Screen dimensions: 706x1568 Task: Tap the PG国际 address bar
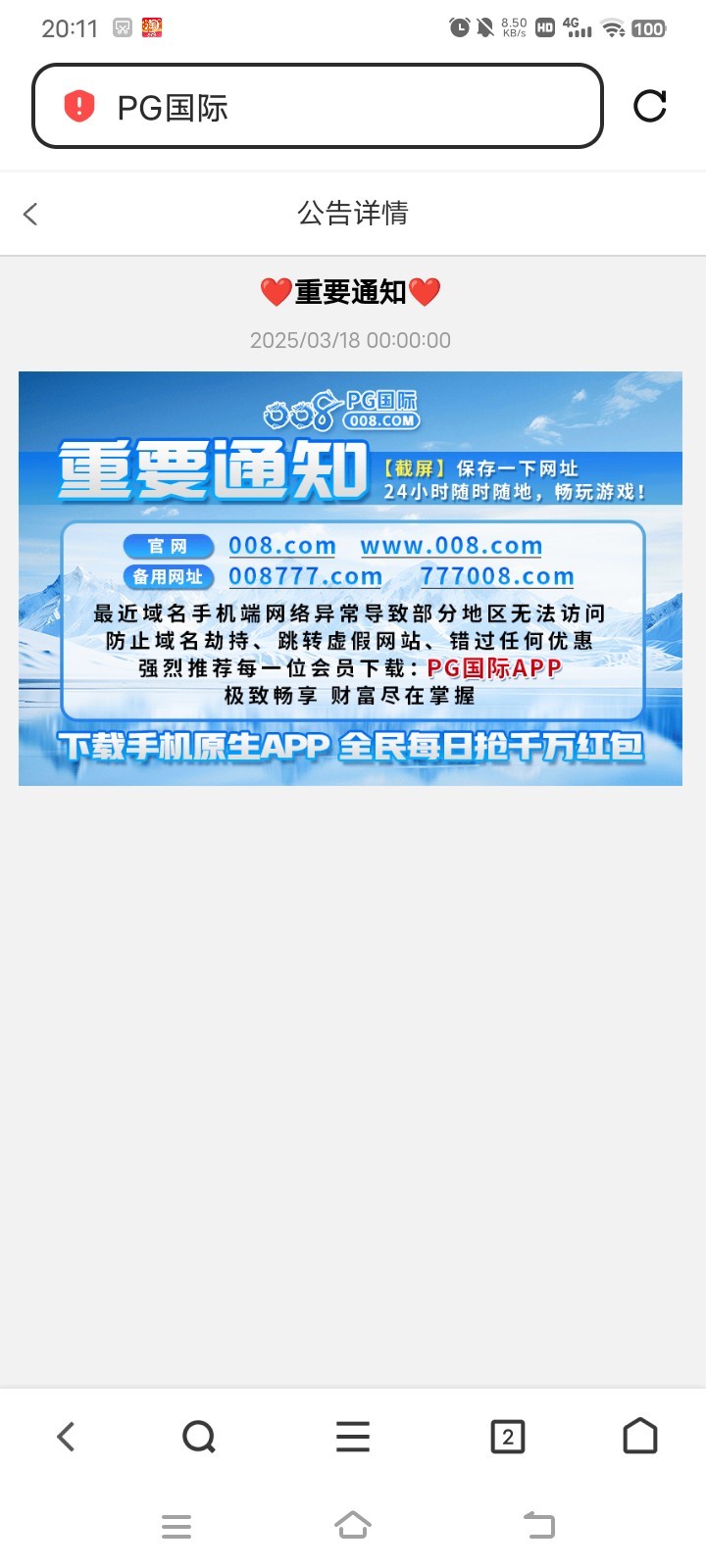333,107
